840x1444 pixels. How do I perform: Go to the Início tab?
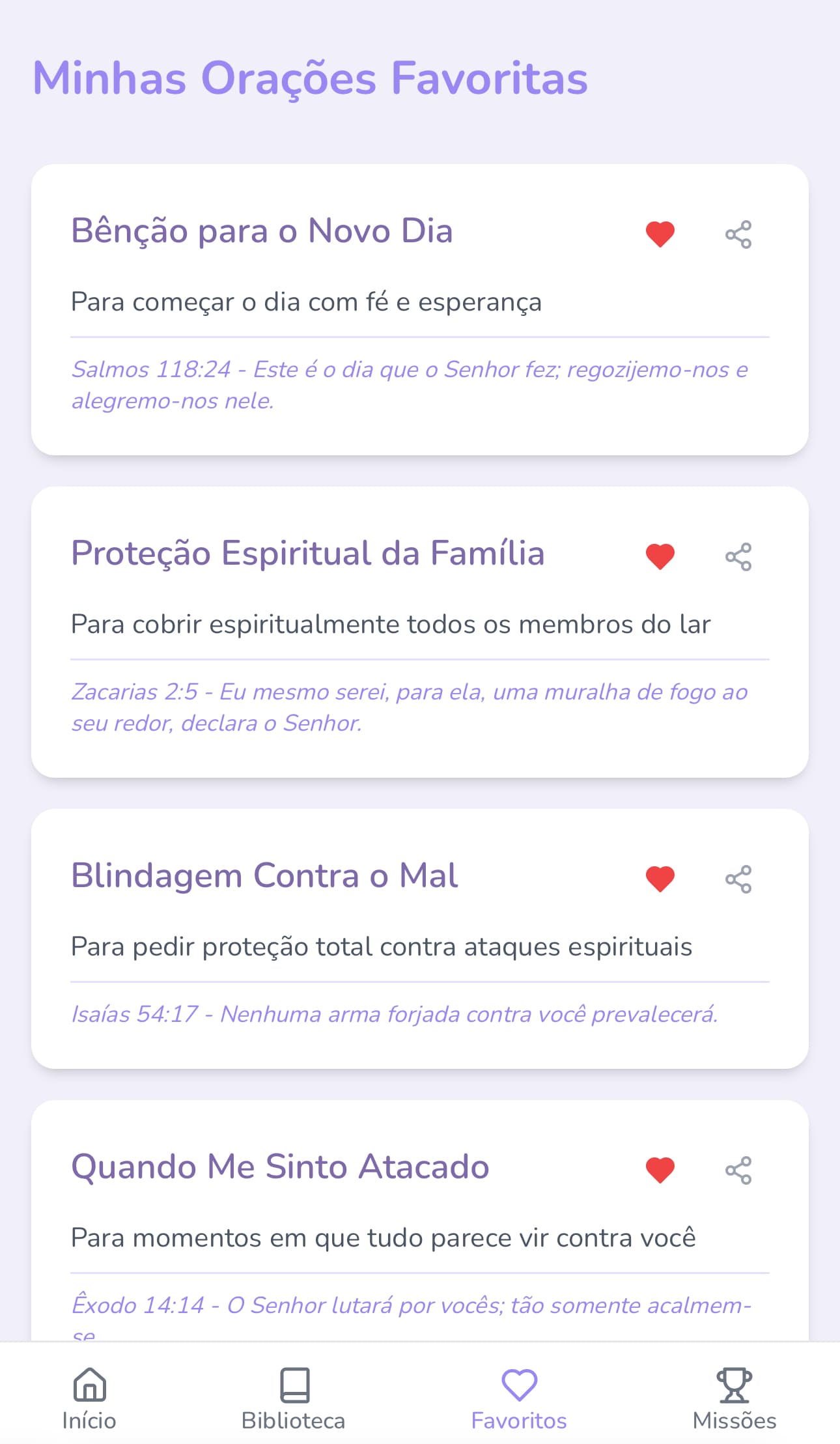coord(89,1398)
